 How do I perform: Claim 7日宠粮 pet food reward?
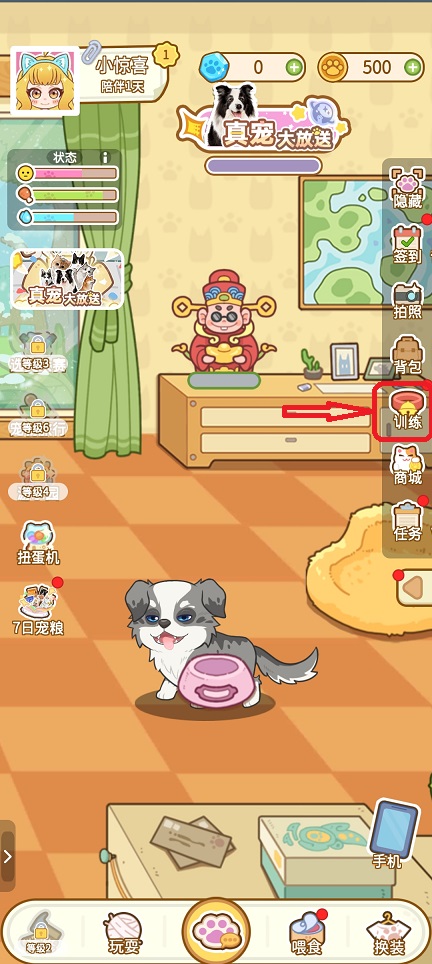pos(39,610)
